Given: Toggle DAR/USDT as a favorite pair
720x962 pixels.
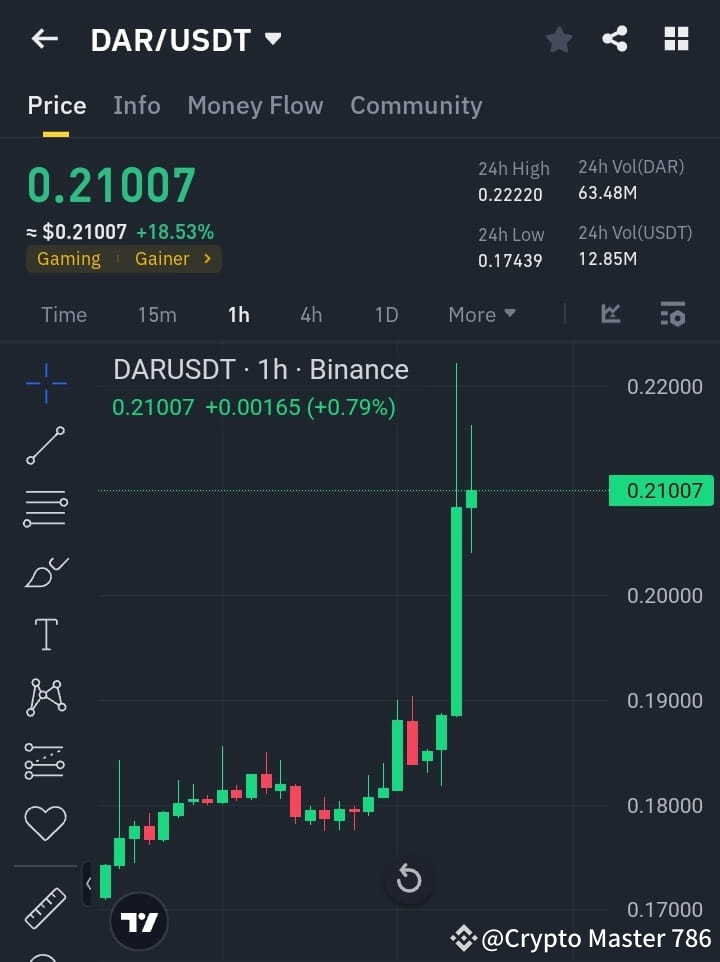Looking at the screenshot, I should pos(558,39).
